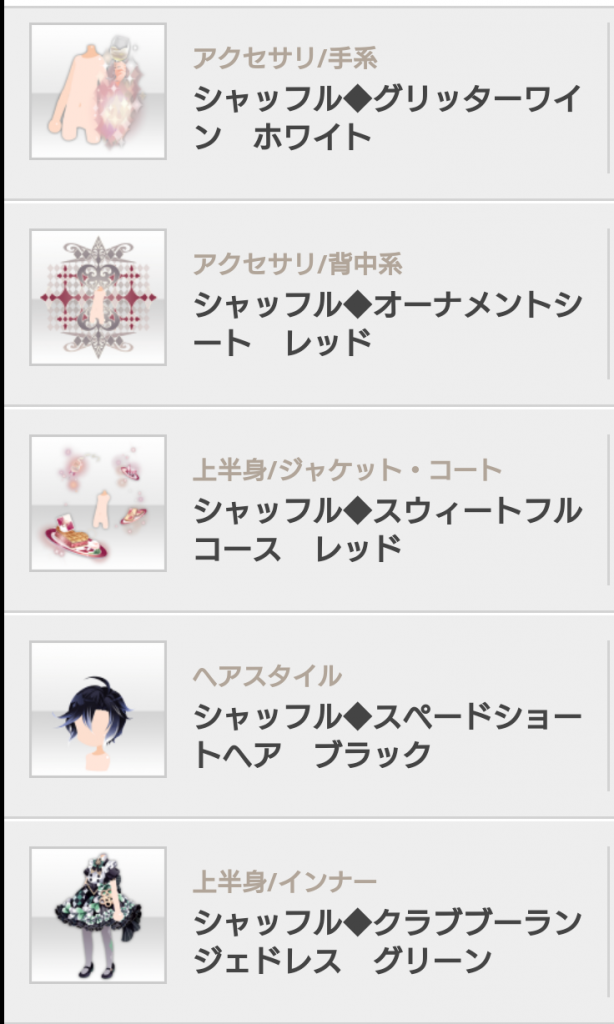View シャッフル◆スペードショートヘア ブラック hairstyle
This screenshot has width=614, height=1024.
tap(386, 735)
